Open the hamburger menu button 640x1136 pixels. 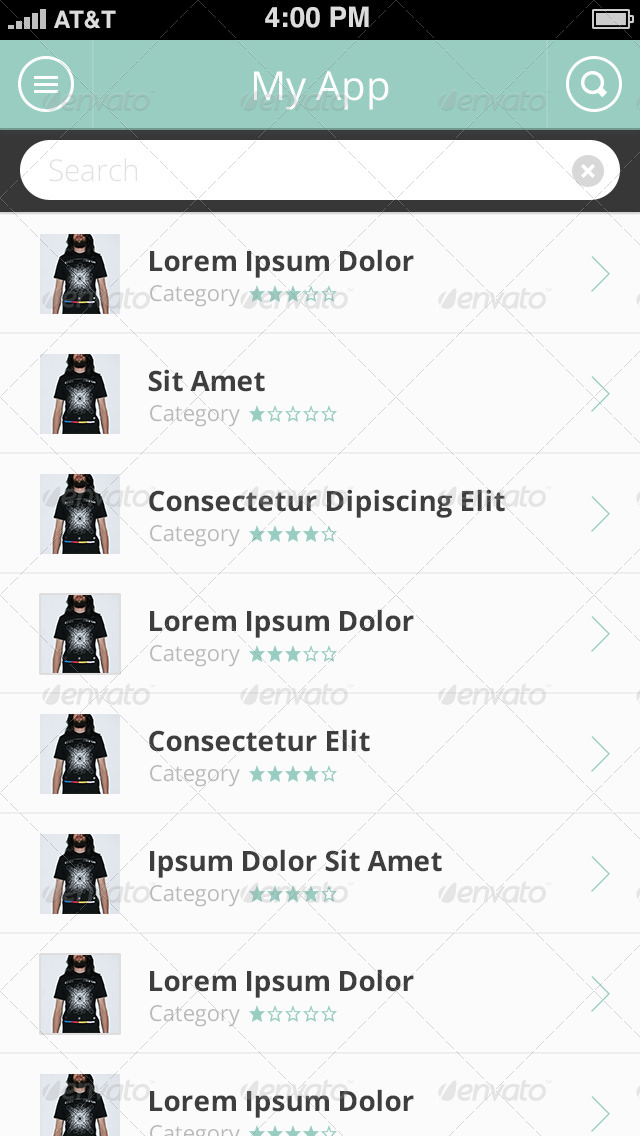tap(46, 85)
